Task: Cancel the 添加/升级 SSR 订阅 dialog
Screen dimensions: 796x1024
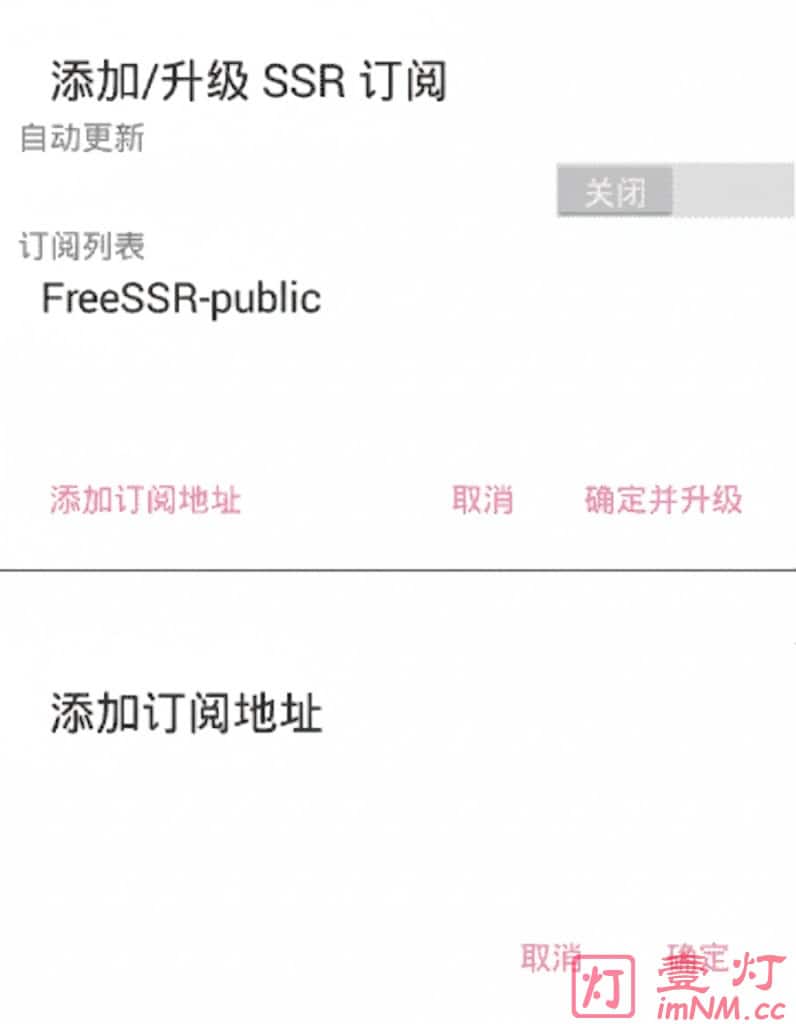Action: click(482, 499)
